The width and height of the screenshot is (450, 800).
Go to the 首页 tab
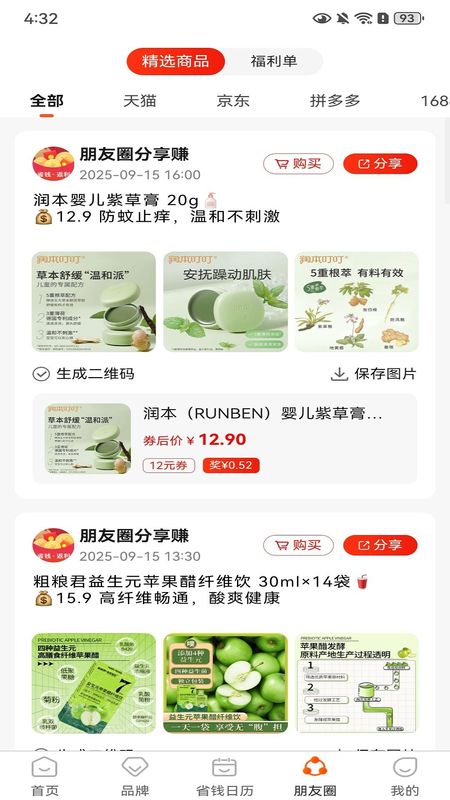[x=45, y=777]
